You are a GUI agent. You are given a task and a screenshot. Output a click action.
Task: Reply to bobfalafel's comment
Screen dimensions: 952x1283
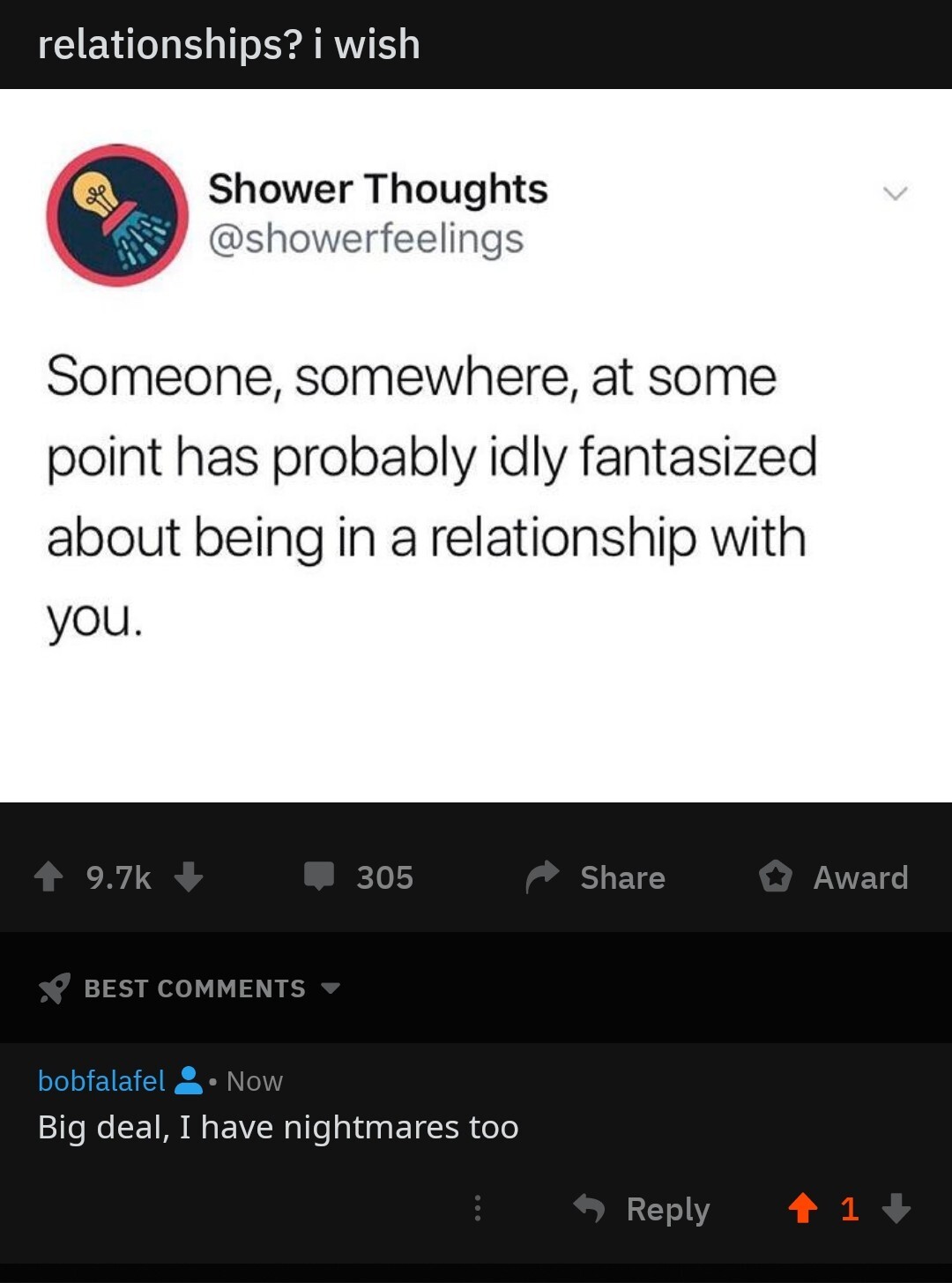click(x=642, y=1208)
